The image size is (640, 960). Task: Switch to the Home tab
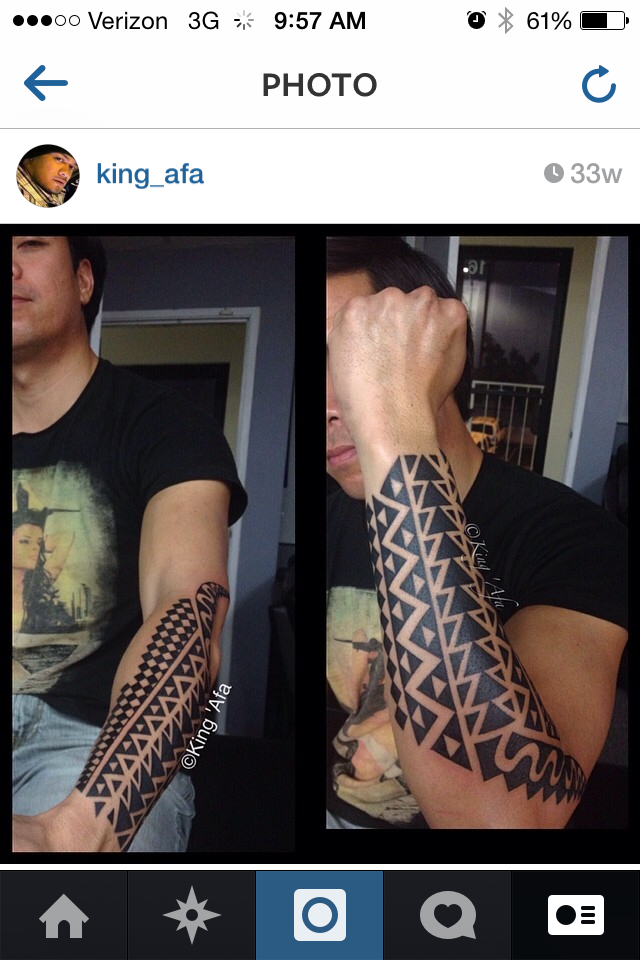[63, 915]
